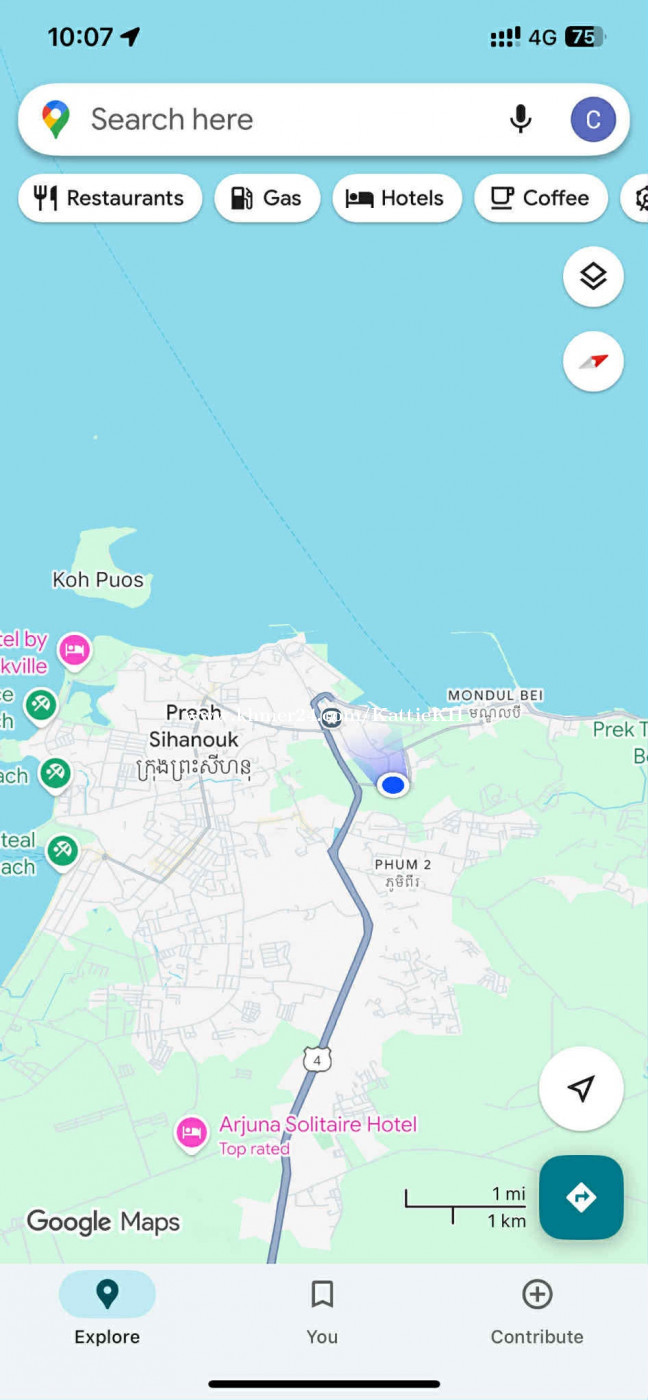Screen dimensions: 648x1400
Task: Open directions with the teal arrow button
Action: tap(581, 1197)
